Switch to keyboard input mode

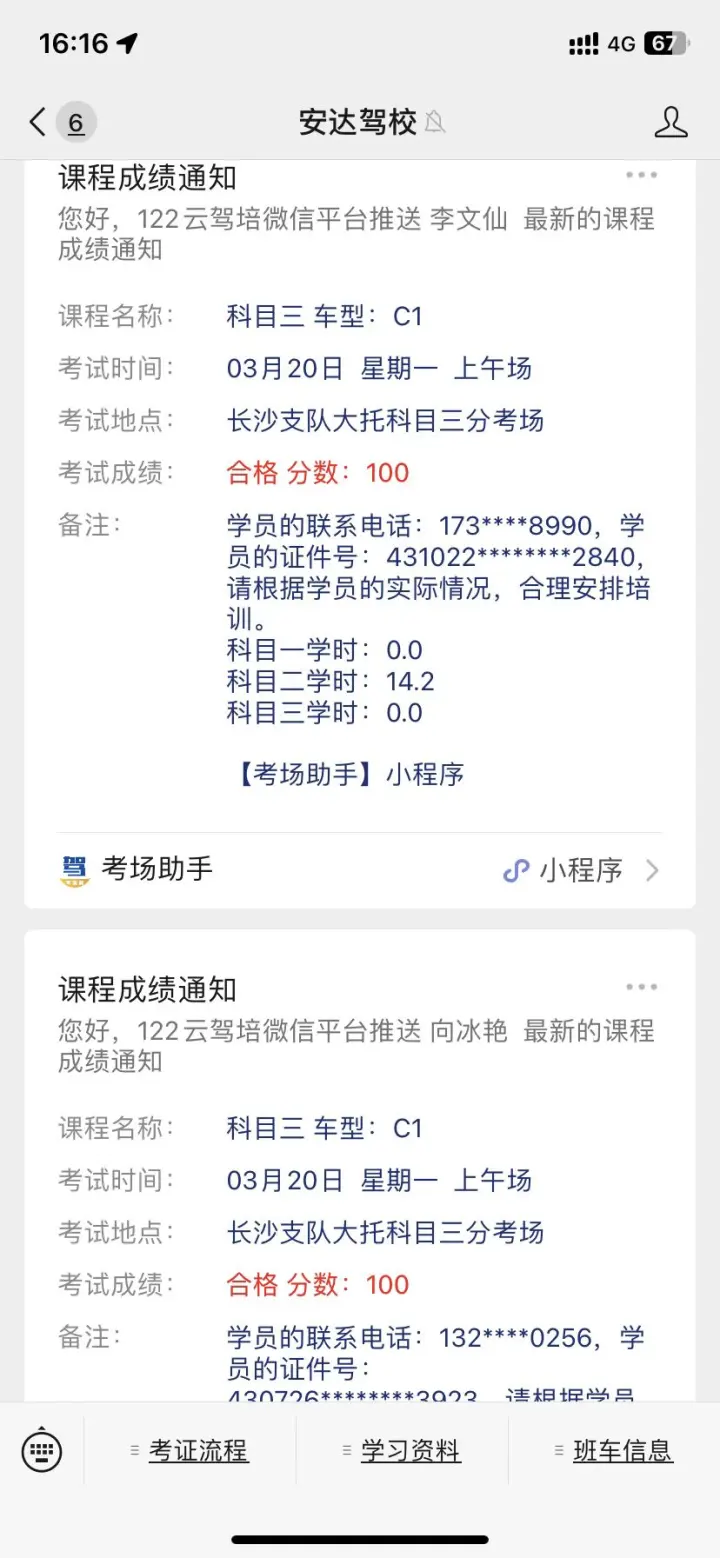tap(41, 1451)
